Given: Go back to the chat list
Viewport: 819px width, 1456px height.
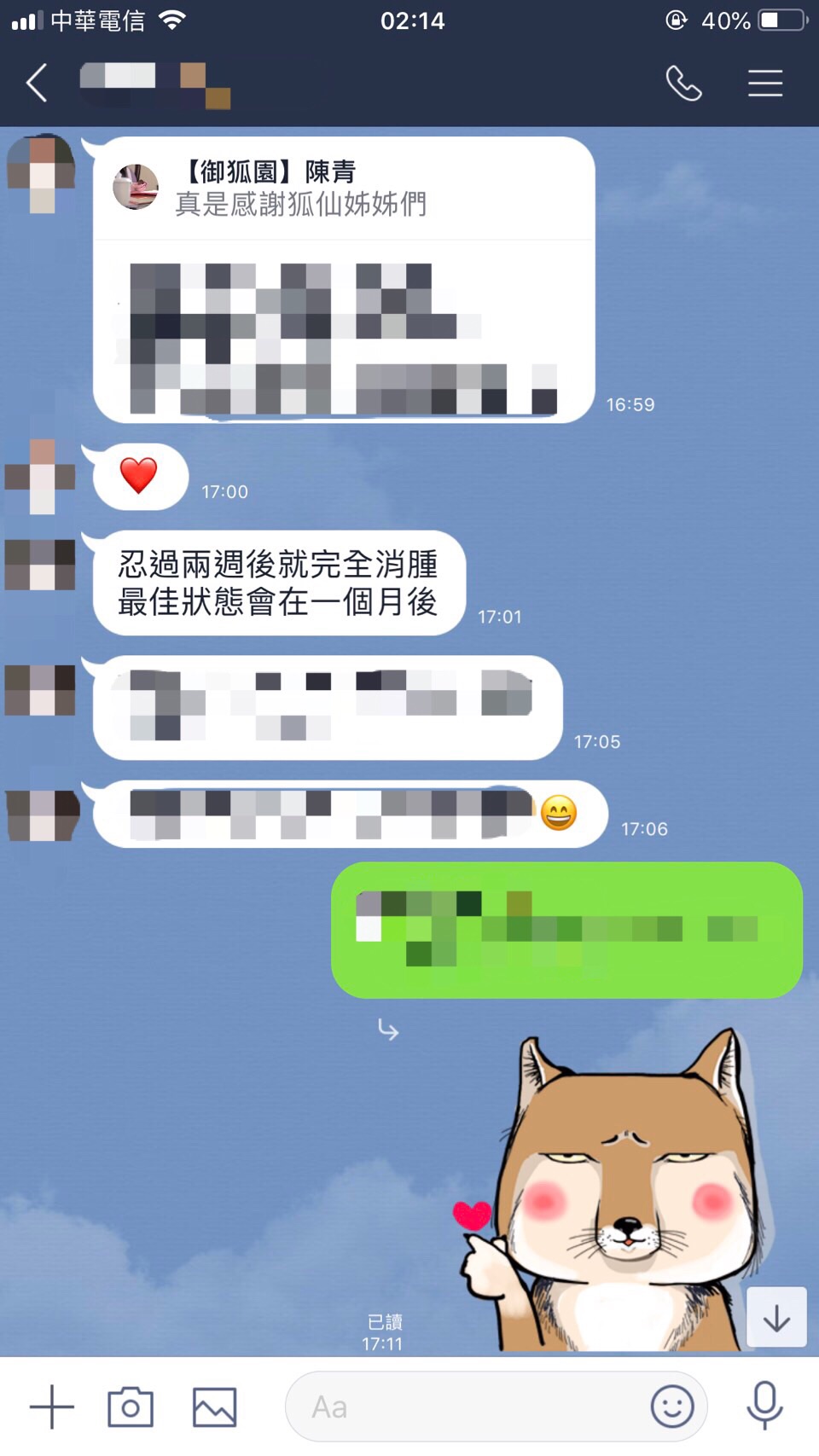Looking at the screenshot, I should [37, 84].
